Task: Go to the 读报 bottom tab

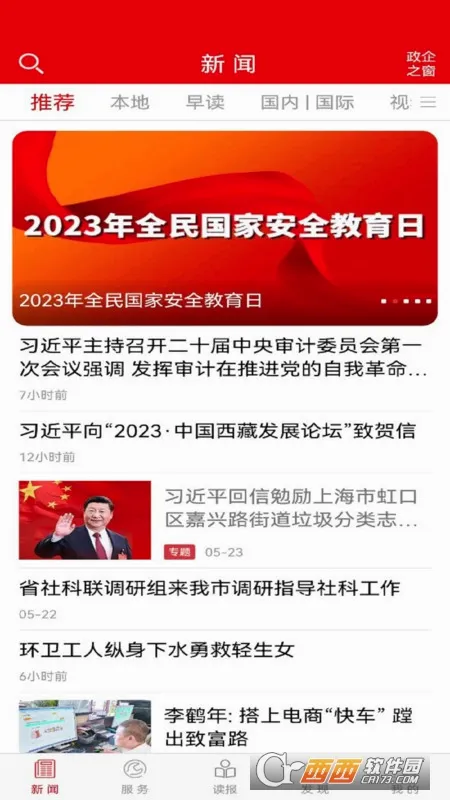Action: coord(225,777)
